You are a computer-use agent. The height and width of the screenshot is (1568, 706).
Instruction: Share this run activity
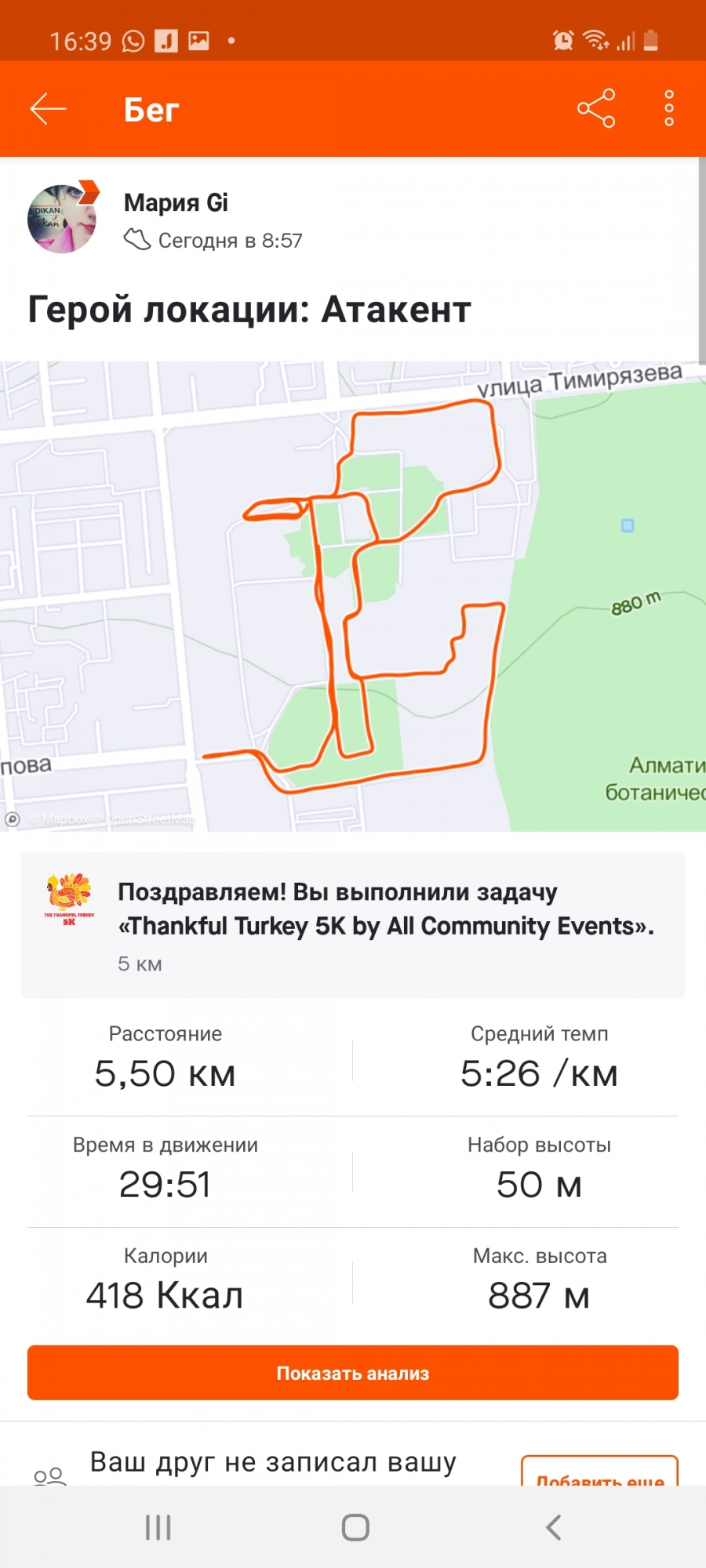click(596, 108)
